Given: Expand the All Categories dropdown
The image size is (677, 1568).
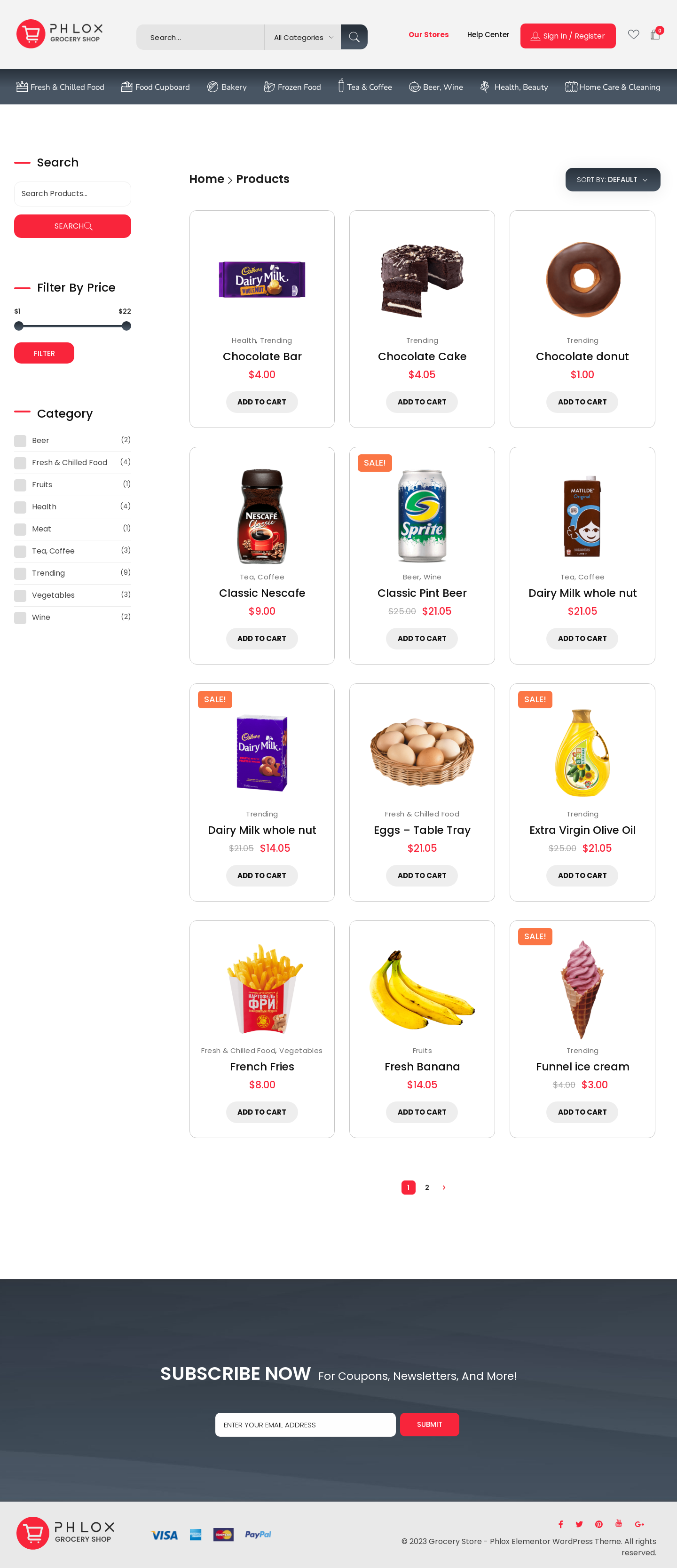Looking at the screenshot, I should [302, 38].
